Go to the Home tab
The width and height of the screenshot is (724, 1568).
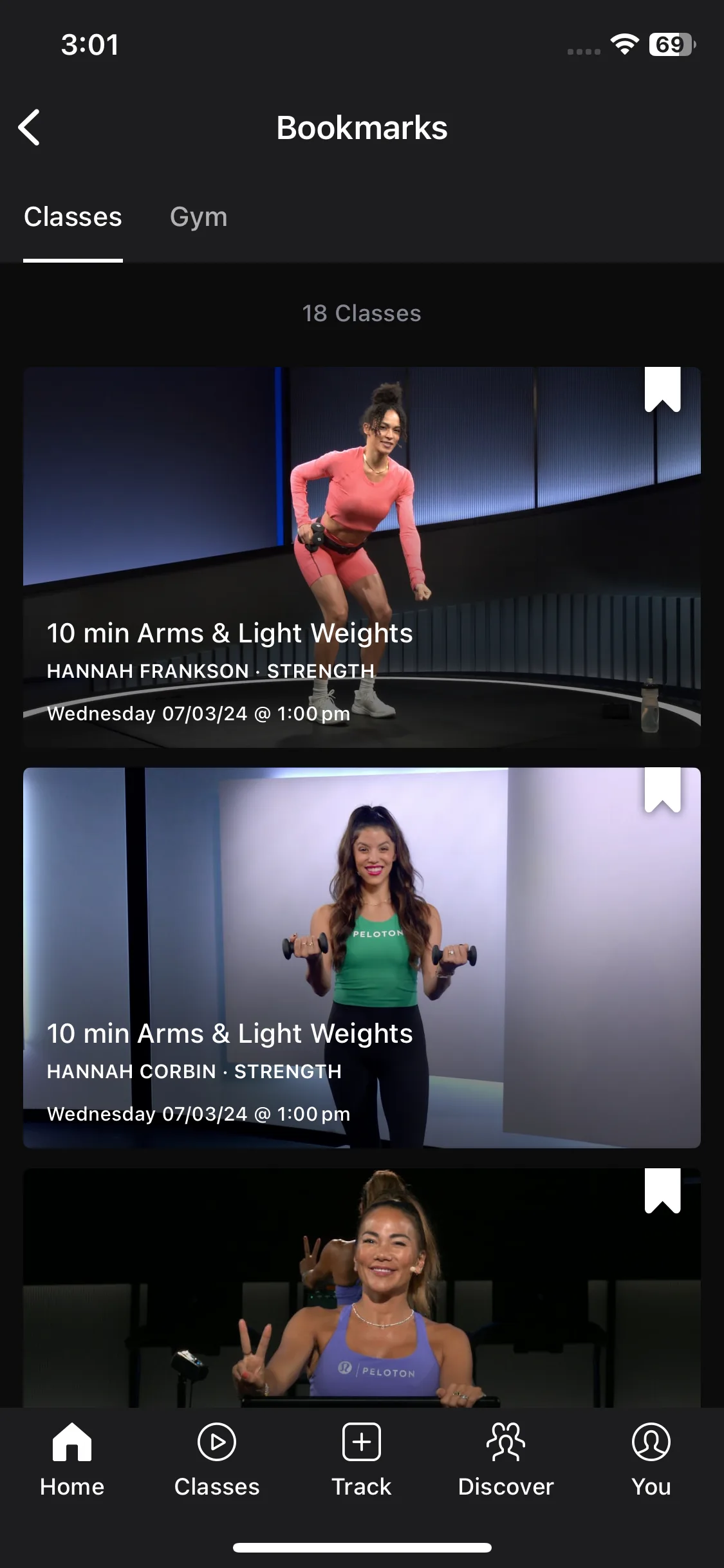click(72, 1460)
